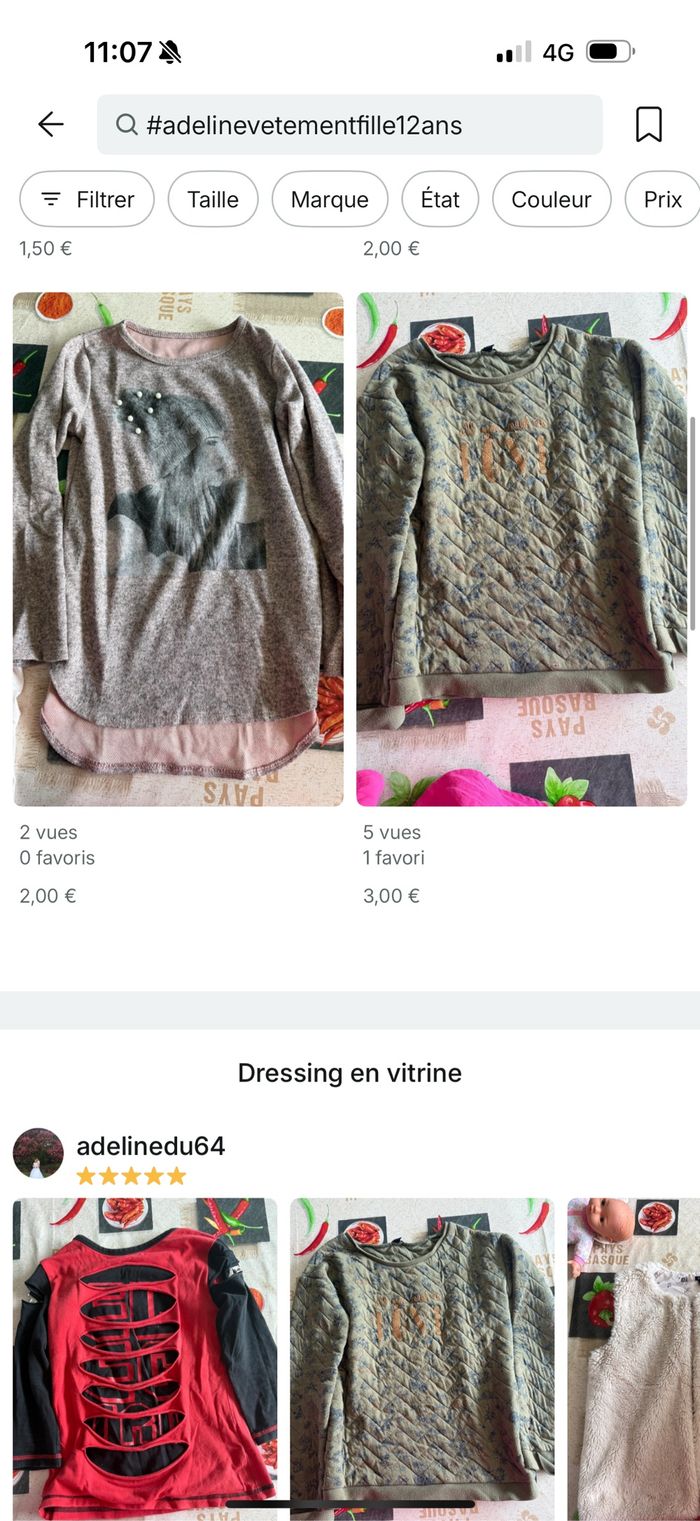The image size is (700, 1521).
Task: Go back using the arrow icon
Action: [x=50, y=124]
